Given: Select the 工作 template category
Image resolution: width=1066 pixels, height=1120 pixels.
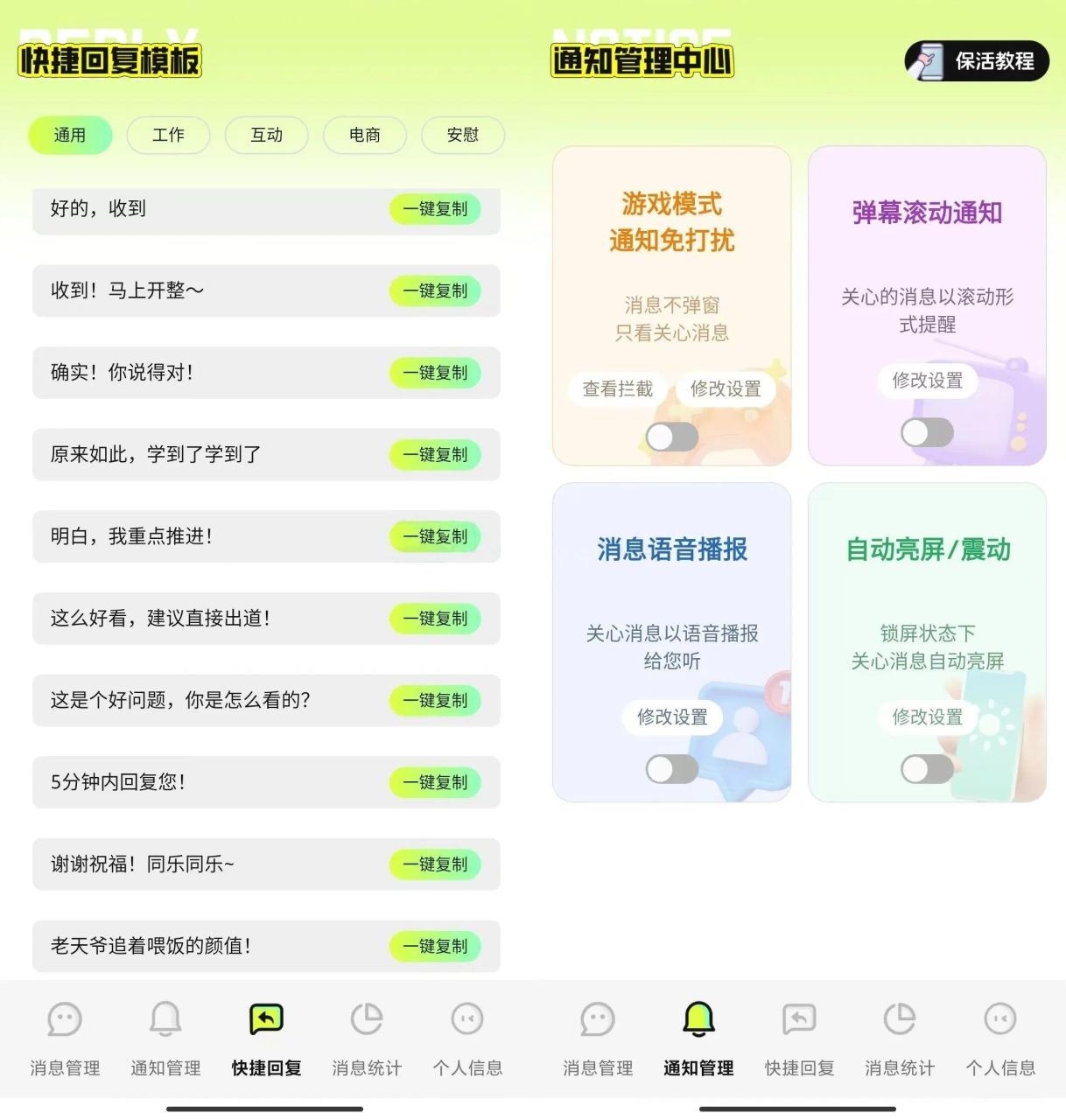Looking at the screenshot, I should [x=168, y=135].
